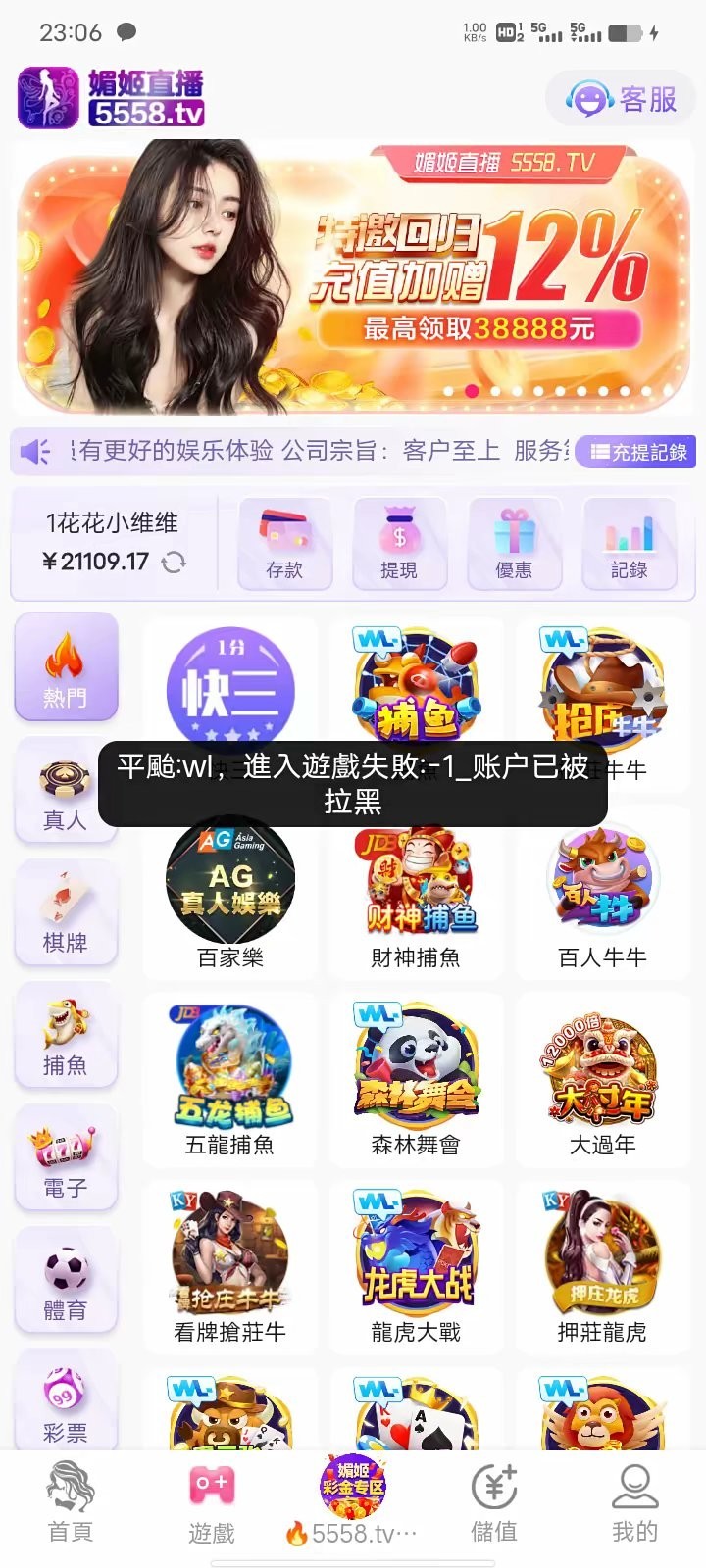The height and width of the screenshot is (1568, 706).
Task: Open the 存款 deposit icon
Action: [x=283, y=544]
